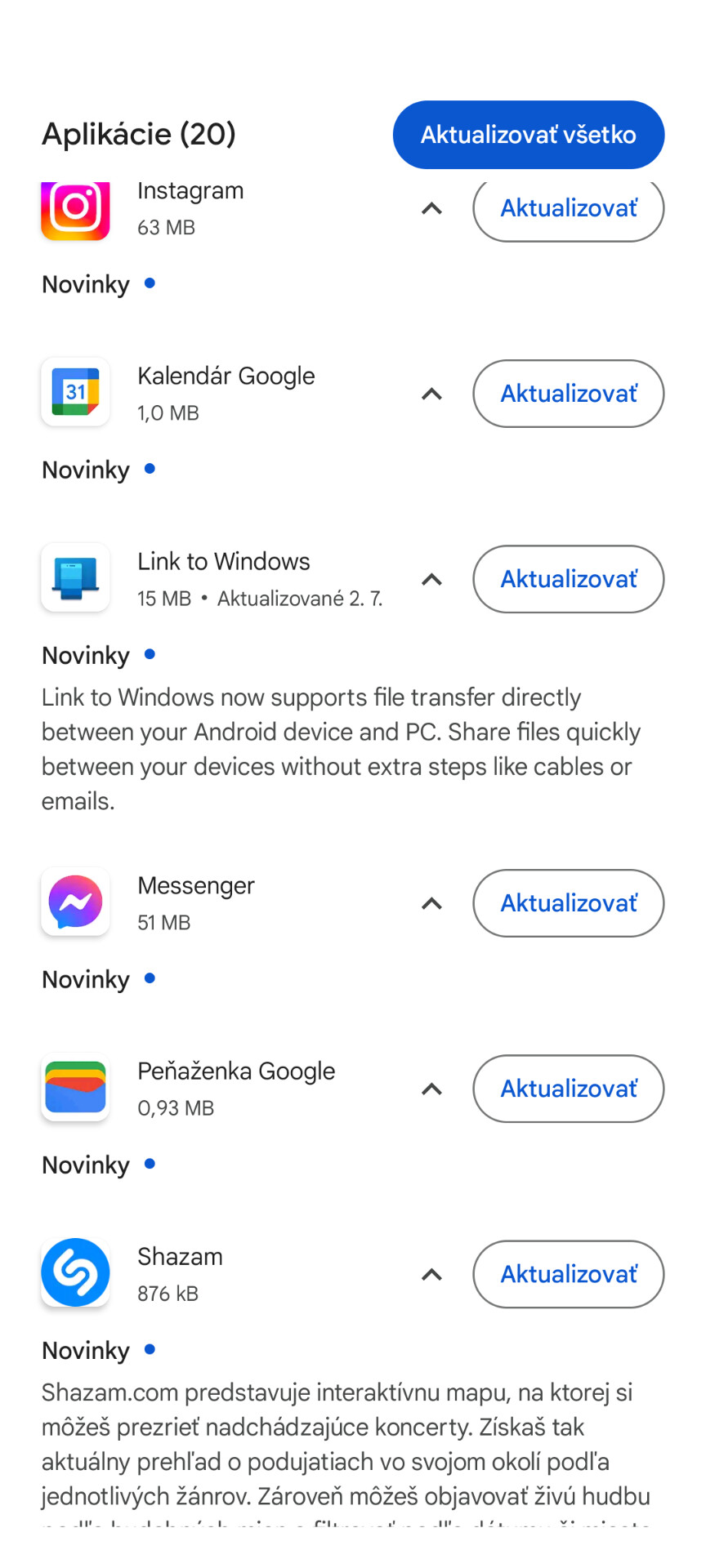Image resolution: width=706 pixels, height=1568 pixels.
Task: Update Link to Windows
Action: (x=569, y=579)
